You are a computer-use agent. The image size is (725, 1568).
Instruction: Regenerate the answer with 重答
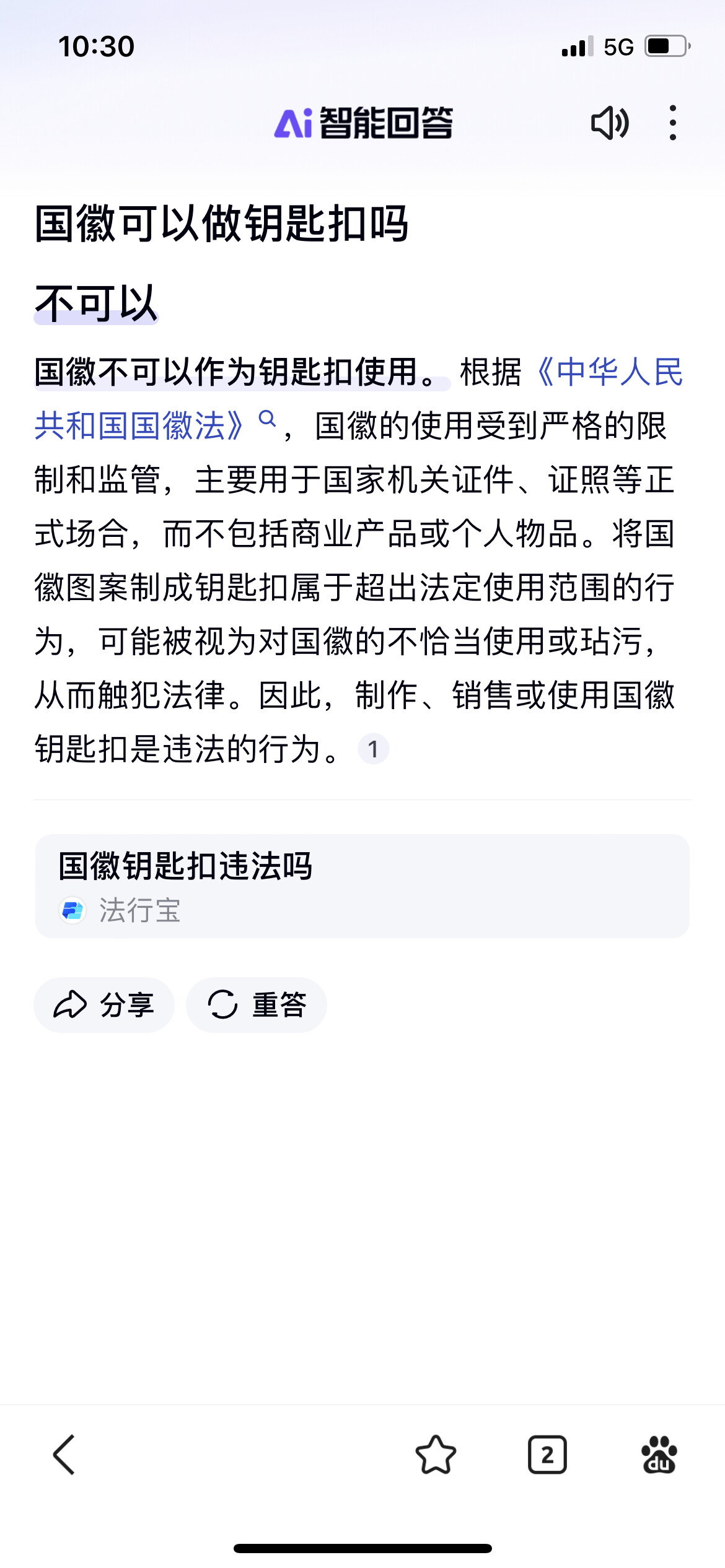257,1004
